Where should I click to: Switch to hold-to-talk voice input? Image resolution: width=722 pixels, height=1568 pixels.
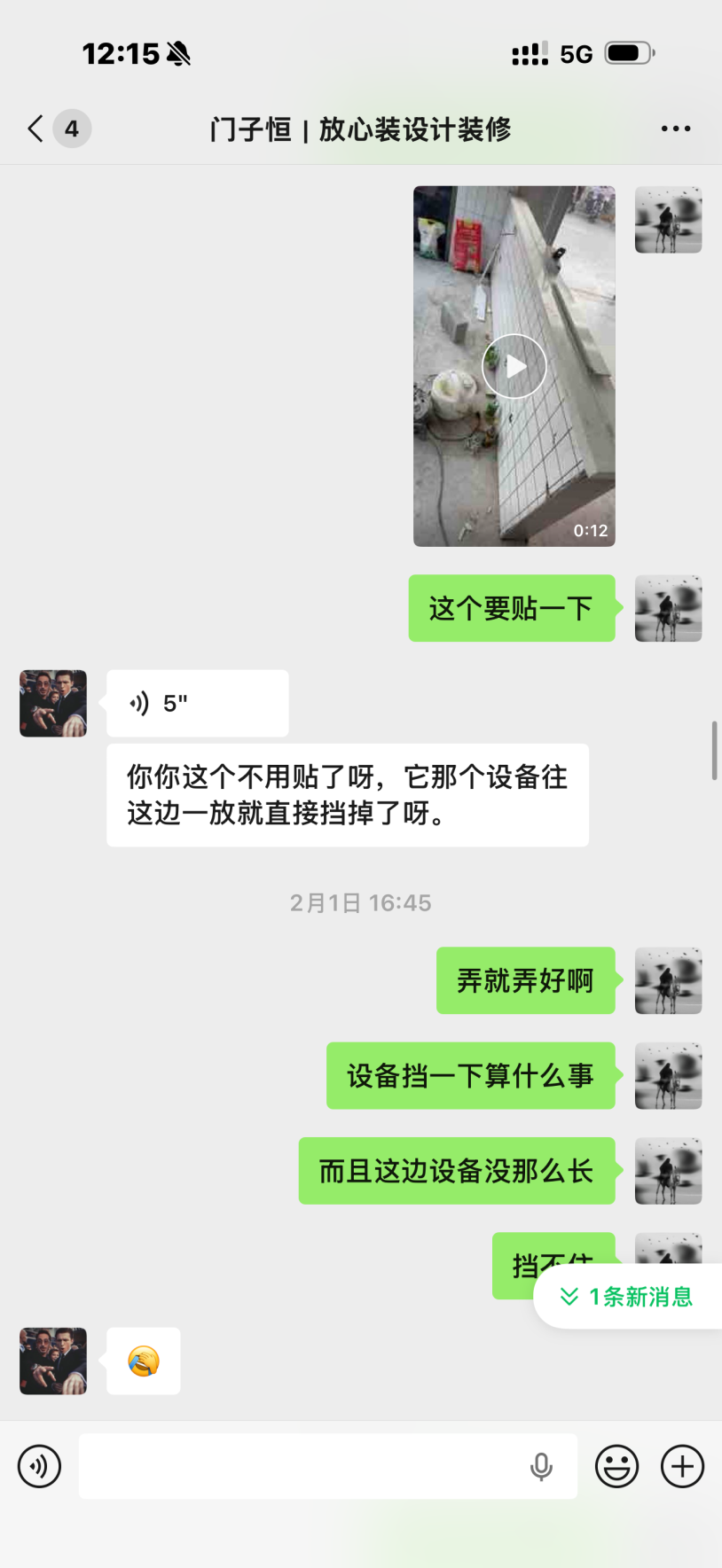click(40, 1466)
